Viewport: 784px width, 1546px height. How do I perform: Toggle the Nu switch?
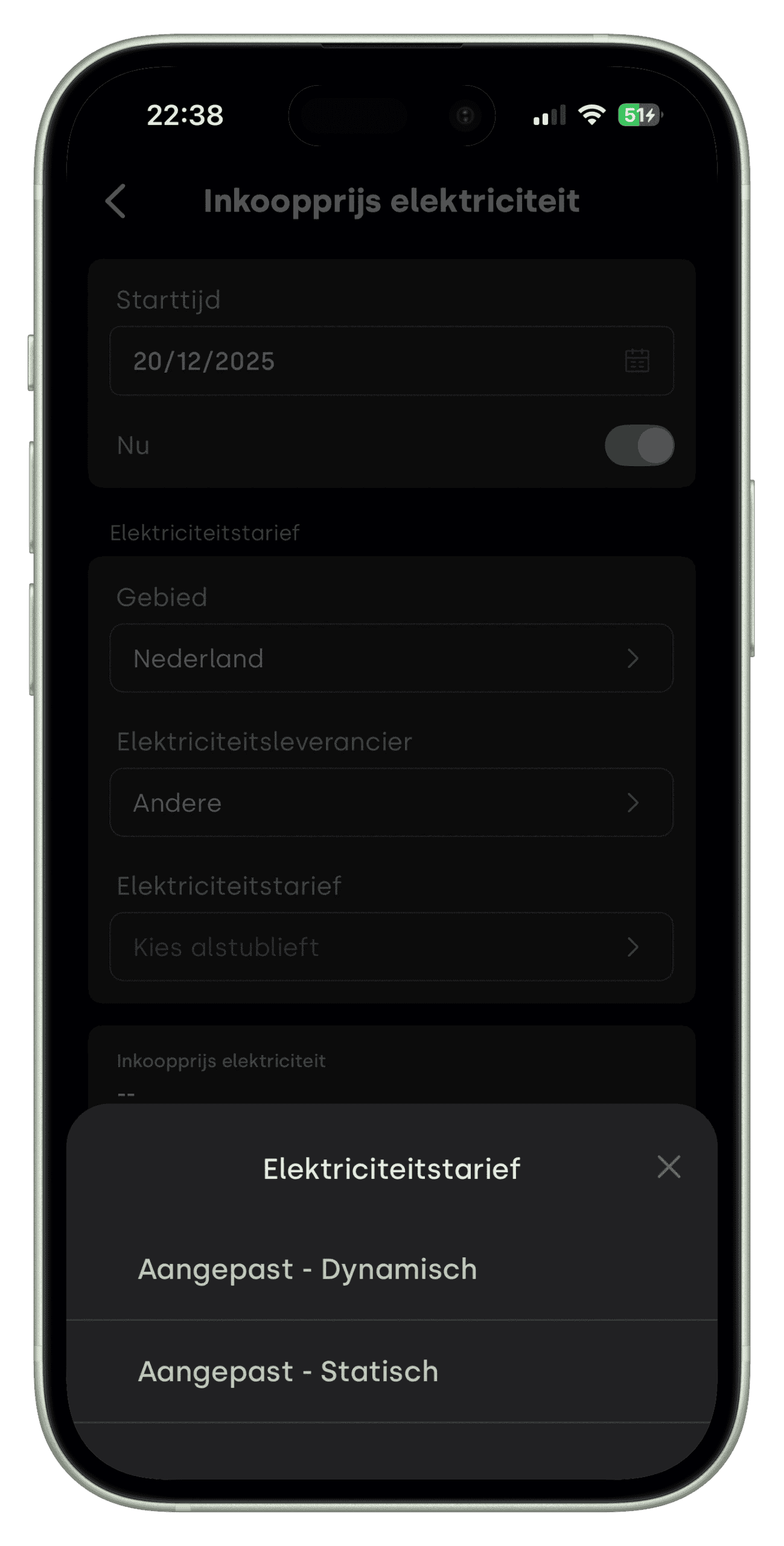point(639,446)
